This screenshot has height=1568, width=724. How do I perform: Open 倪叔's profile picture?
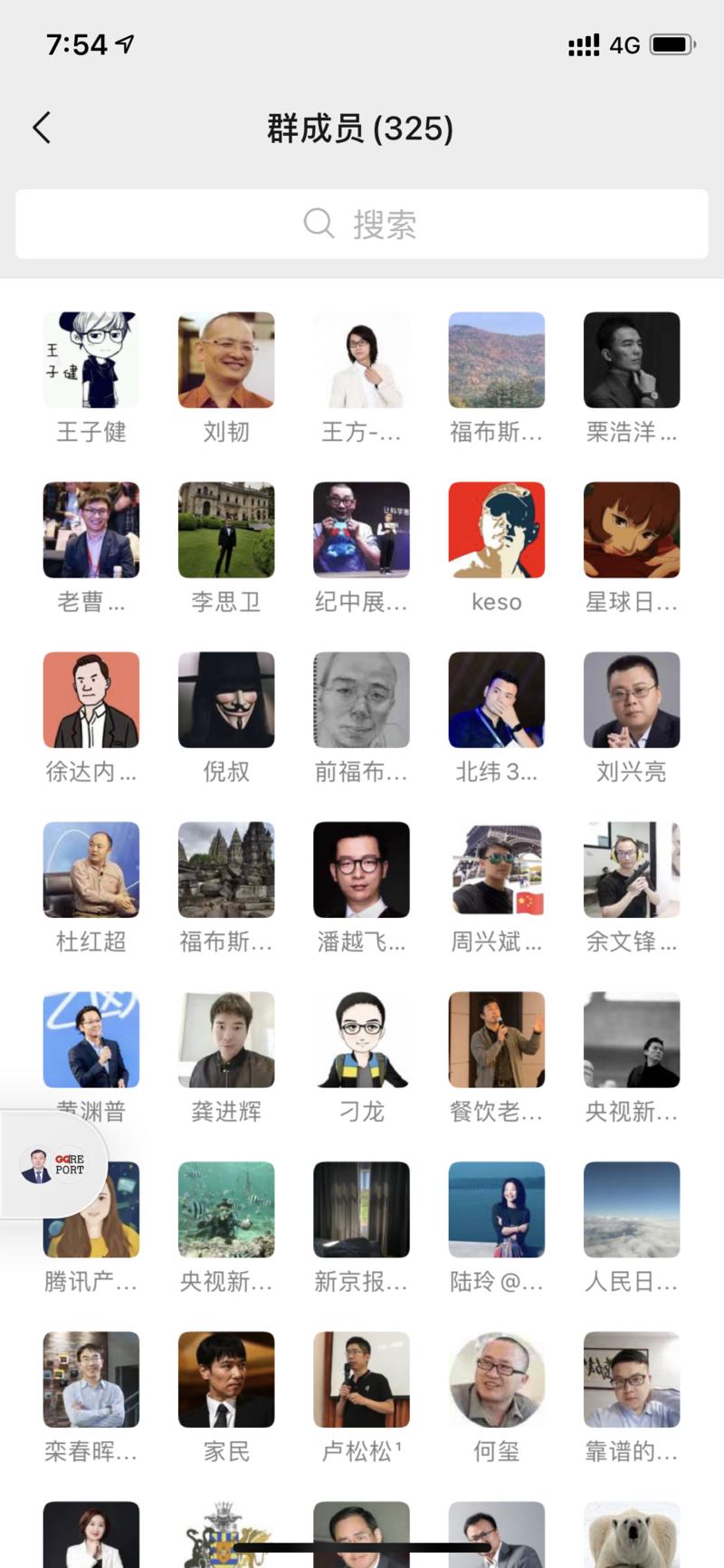tap(226, 700)
